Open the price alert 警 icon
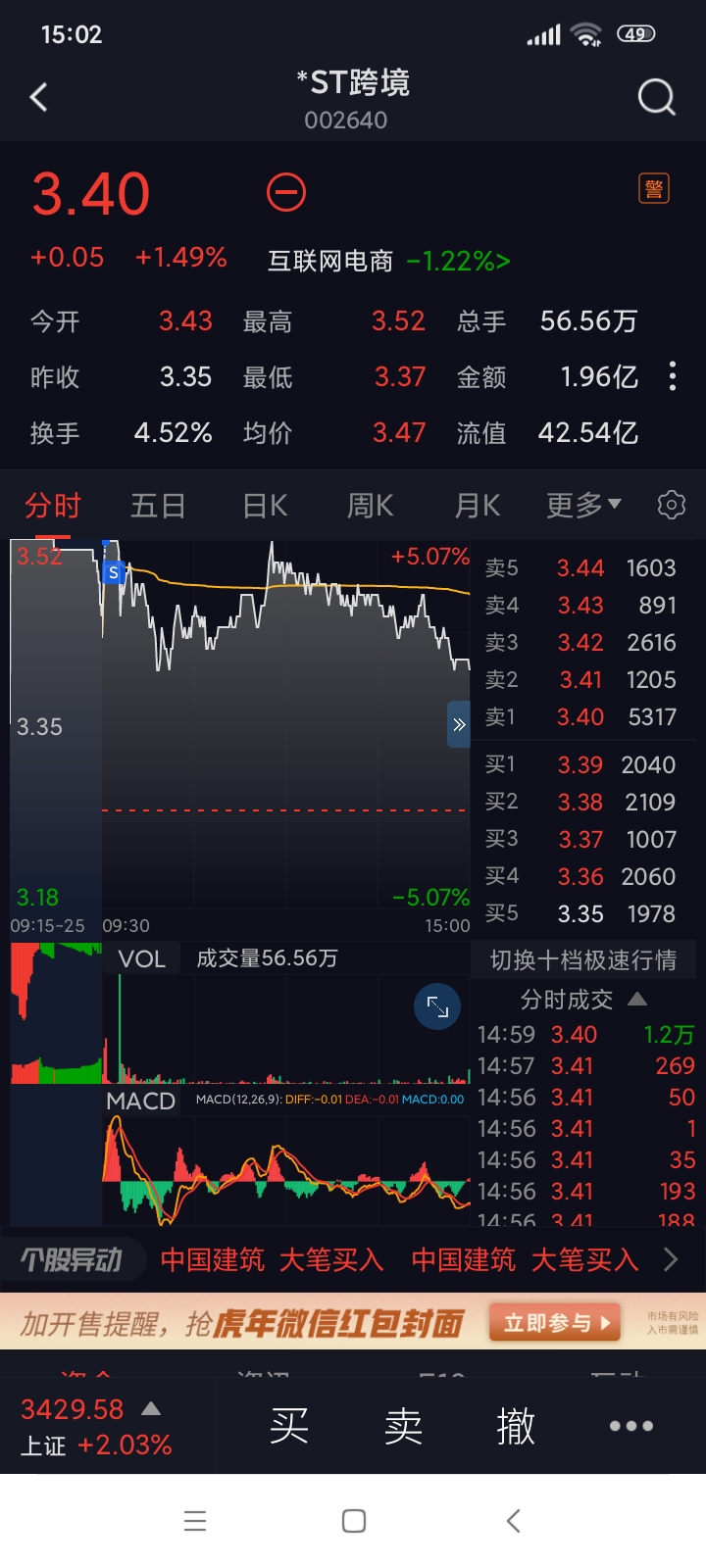Screen dimensions: 706x1568 pos(654,188)
